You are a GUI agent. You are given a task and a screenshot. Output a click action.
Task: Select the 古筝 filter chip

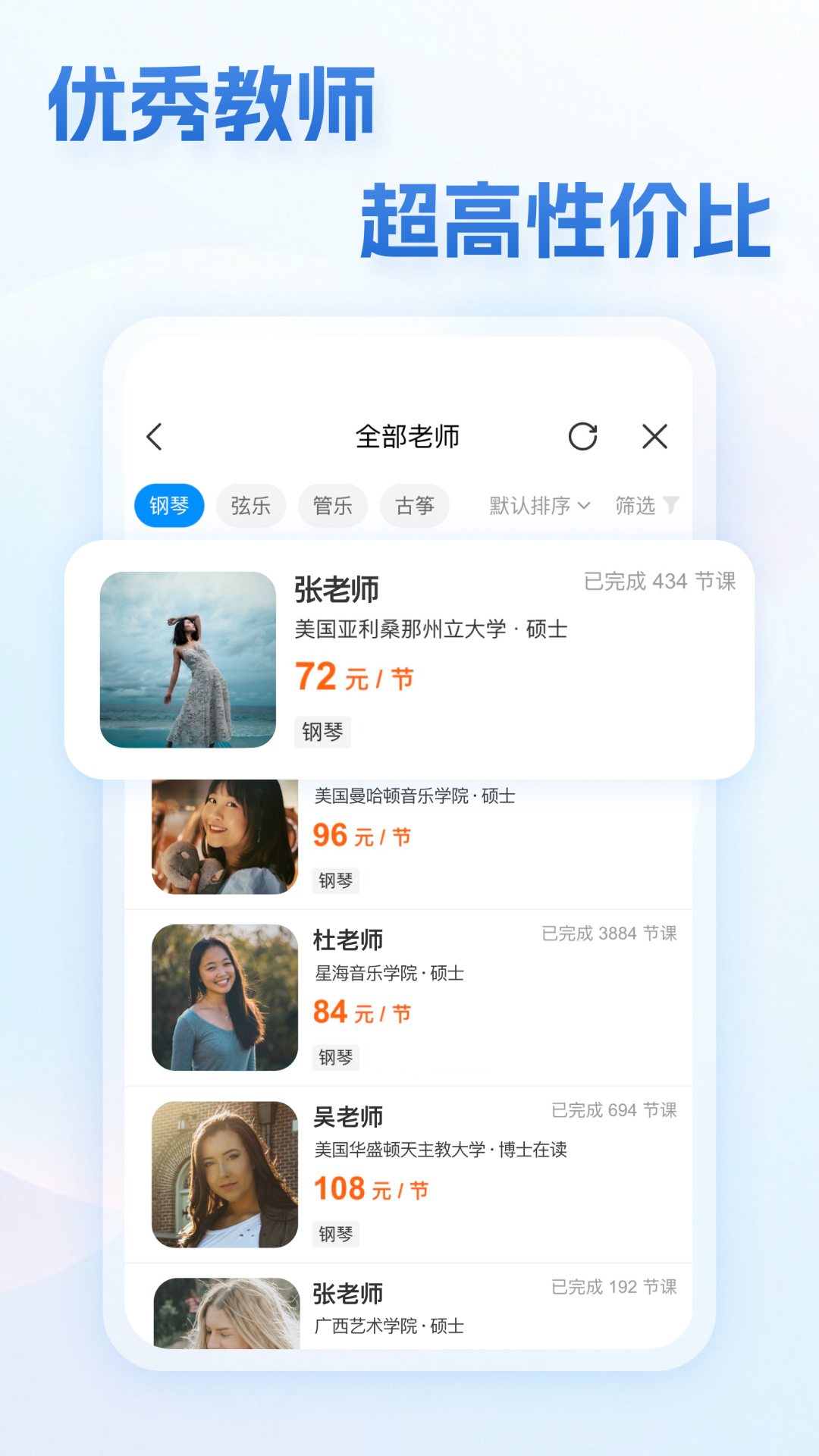414,505
